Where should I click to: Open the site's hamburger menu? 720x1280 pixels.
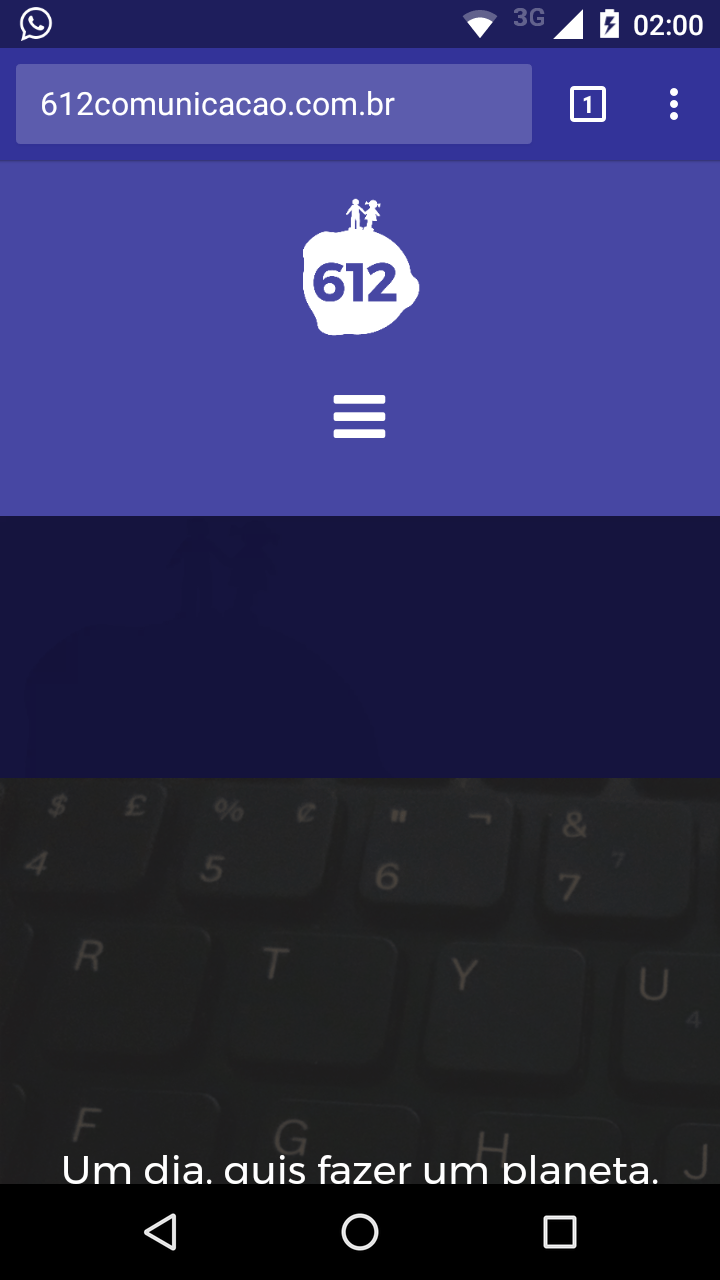(x=359, y=416)
